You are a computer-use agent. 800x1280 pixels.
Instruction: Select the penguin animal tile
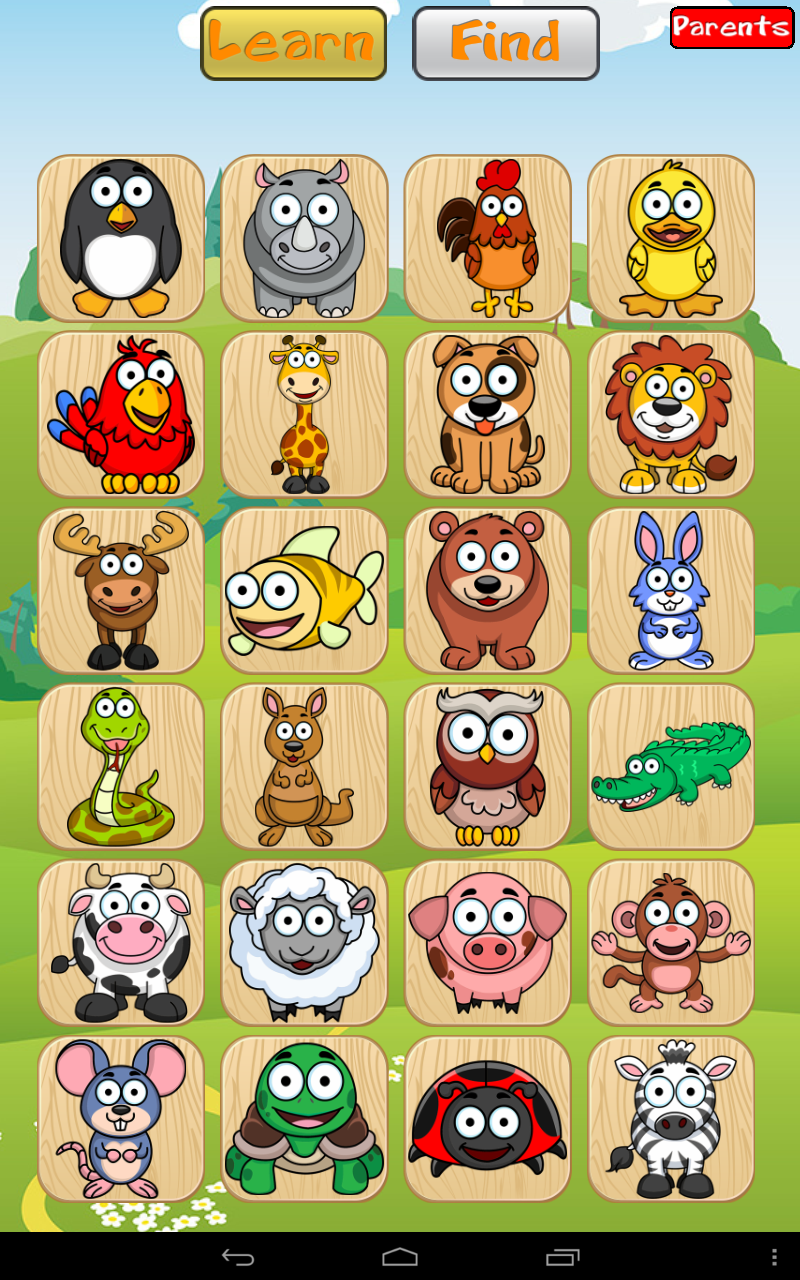[x=120, y=238]
